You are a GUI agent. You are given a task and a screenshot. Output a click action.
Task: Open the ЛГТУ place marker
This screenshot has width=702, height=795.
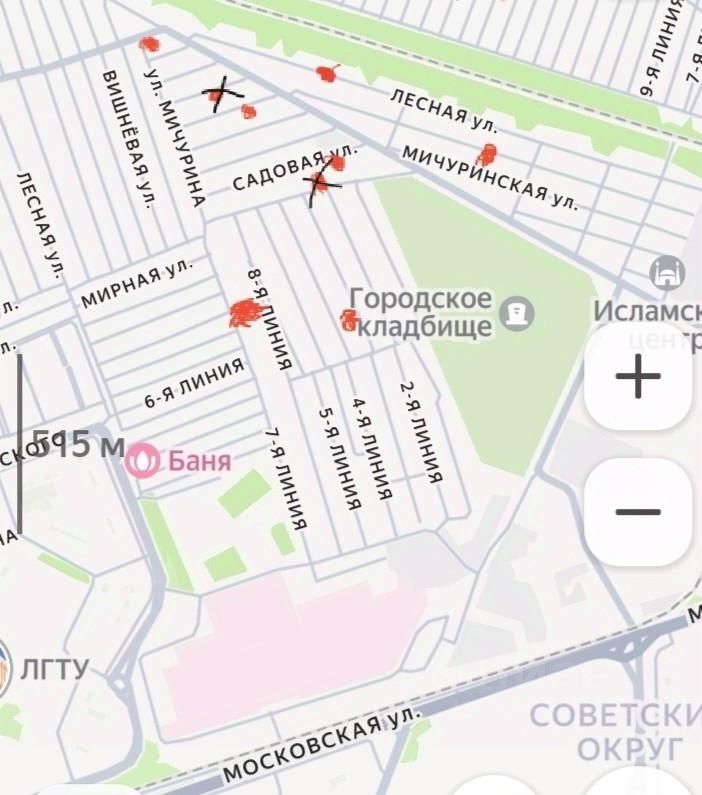(x=6, y=668)
